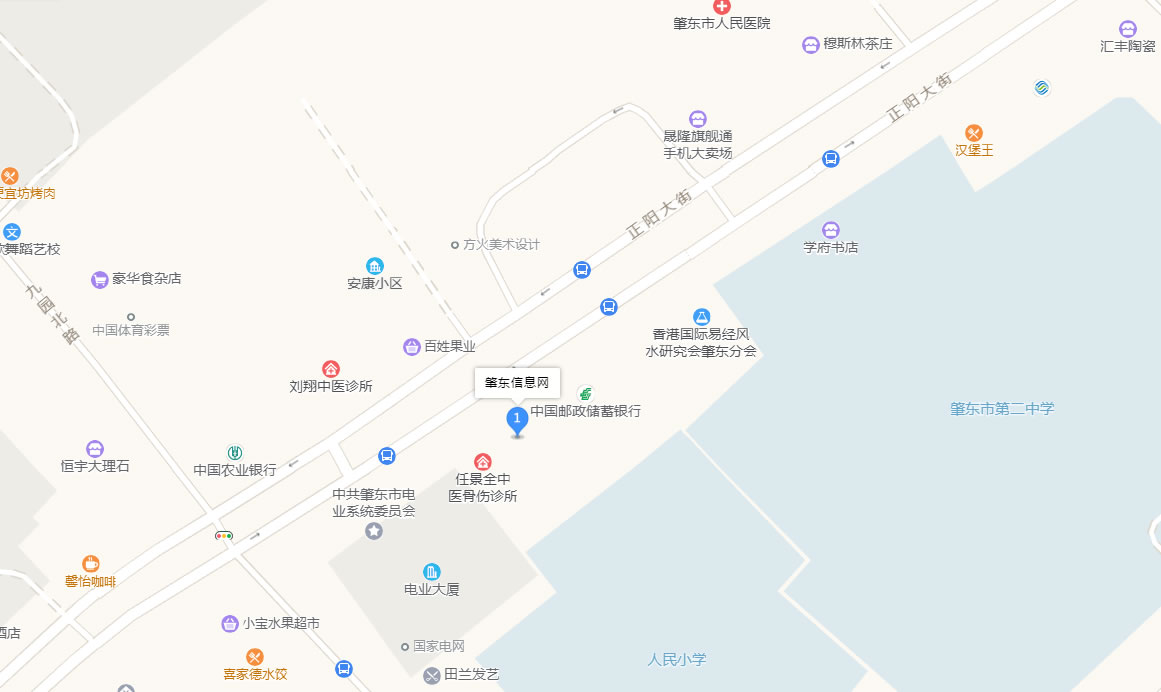This screenshot has width=1161, height=692.
Task: Tap the 恒宇大理石 shop marker
Action: tap(95, 449)
